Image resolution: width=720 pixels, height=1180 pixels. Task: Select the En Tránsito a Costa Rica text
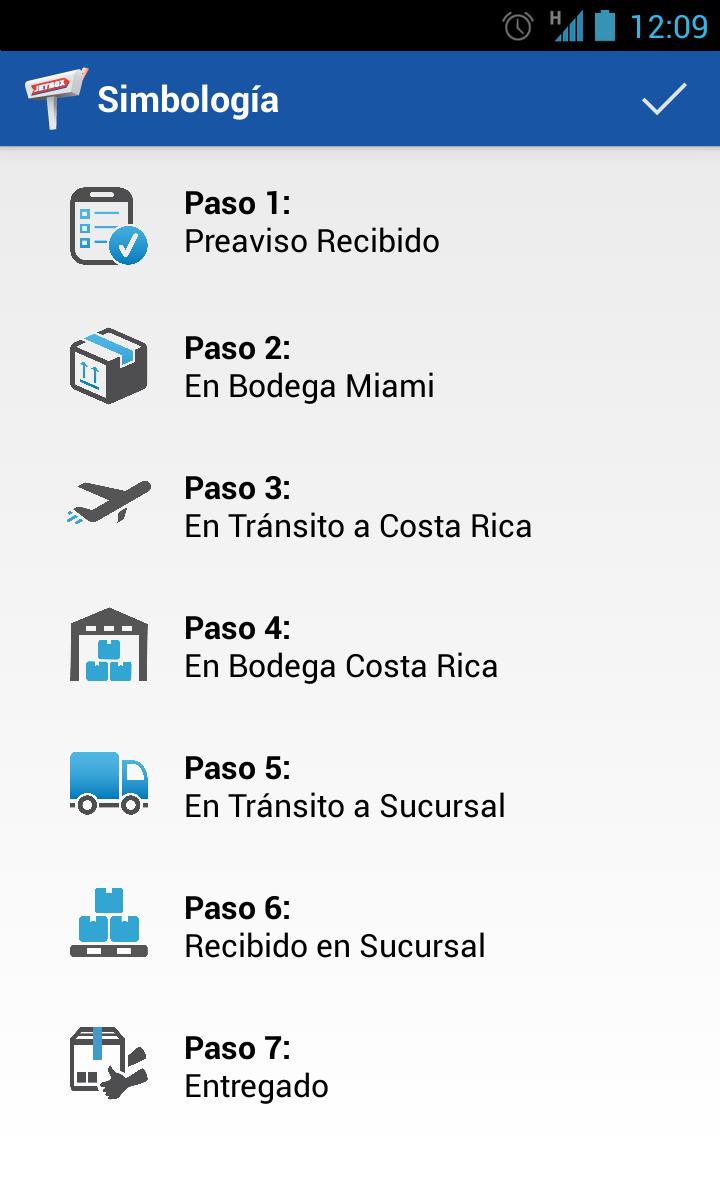point(358,525)
